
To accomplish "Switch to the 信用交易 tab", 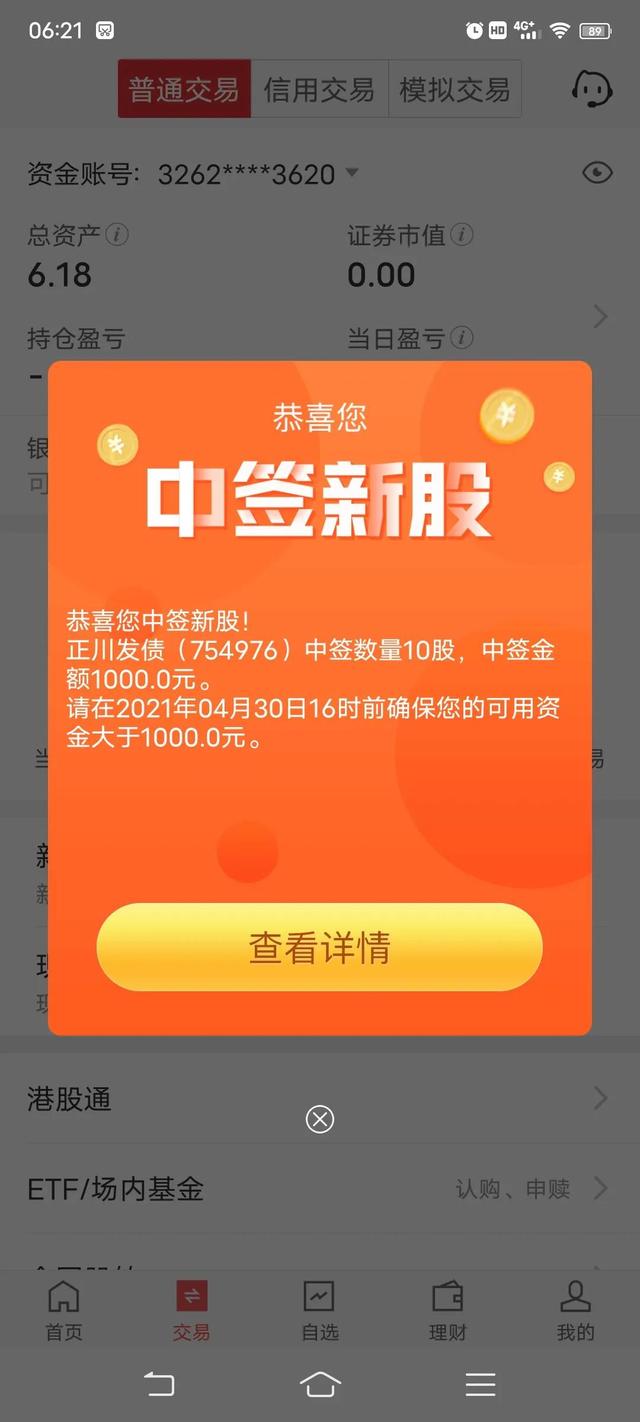I will pyautogui.click(x=319, y=90).
